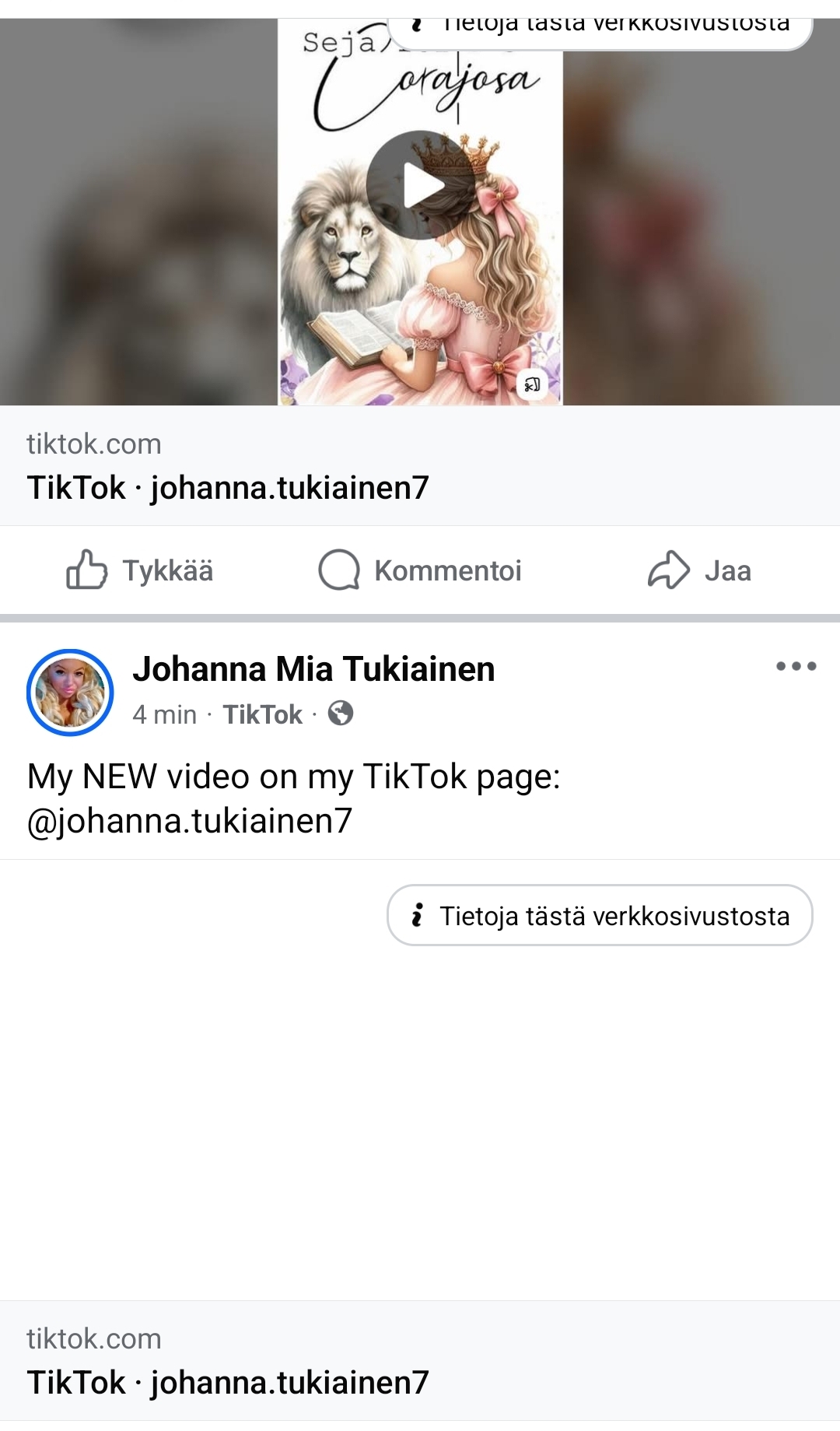
Task: Play the TikTok video preview
Action: (x=421, y=185)
